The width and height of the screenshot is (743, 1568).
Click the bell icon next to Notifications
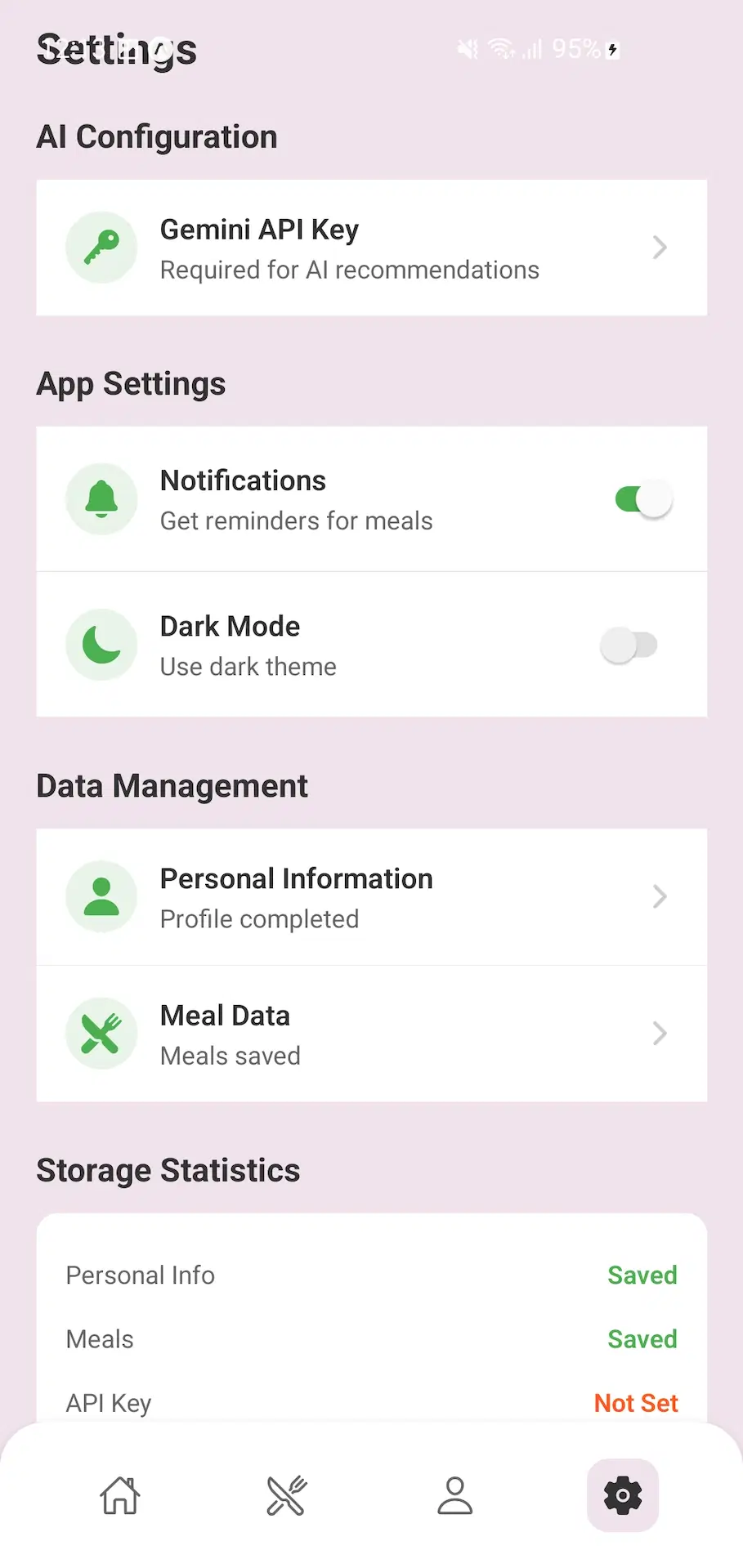(101, 498)
